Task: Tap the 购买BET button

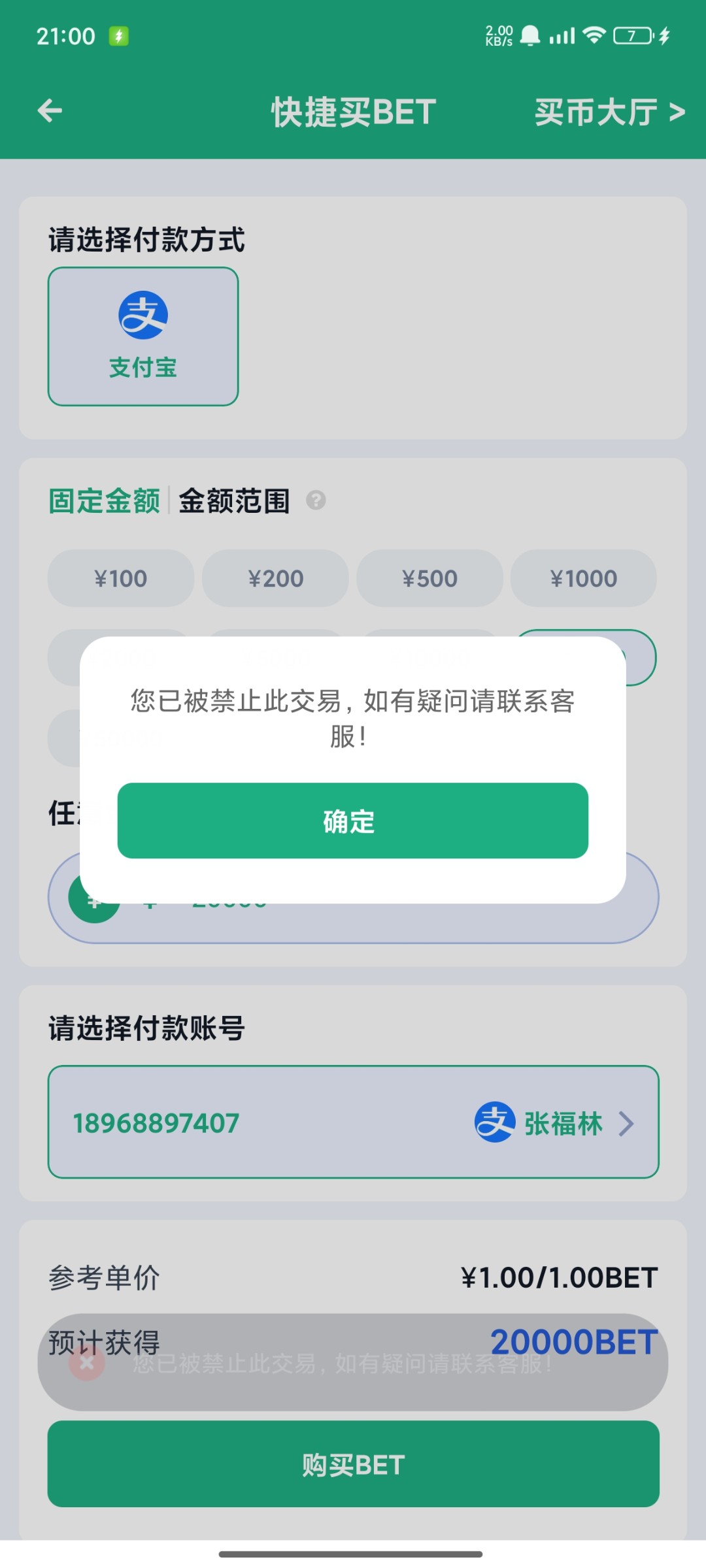Action: (353, 1464)
